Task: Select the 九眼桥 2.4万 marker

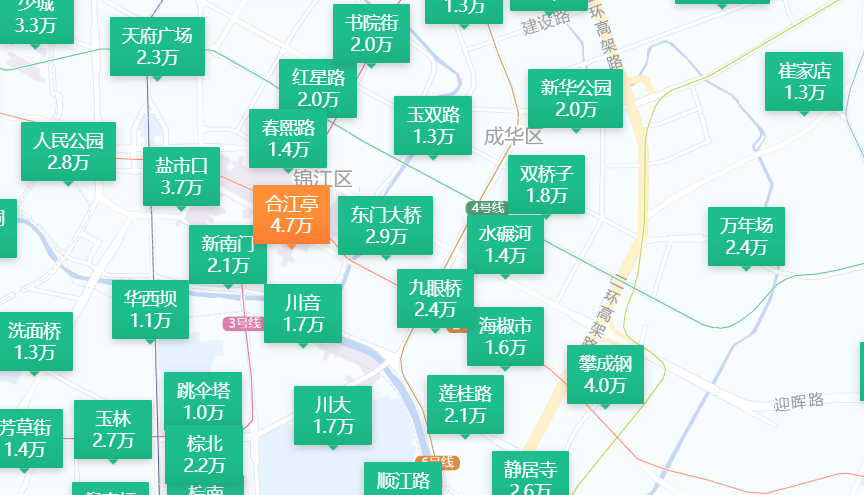Action: (435, 298)
